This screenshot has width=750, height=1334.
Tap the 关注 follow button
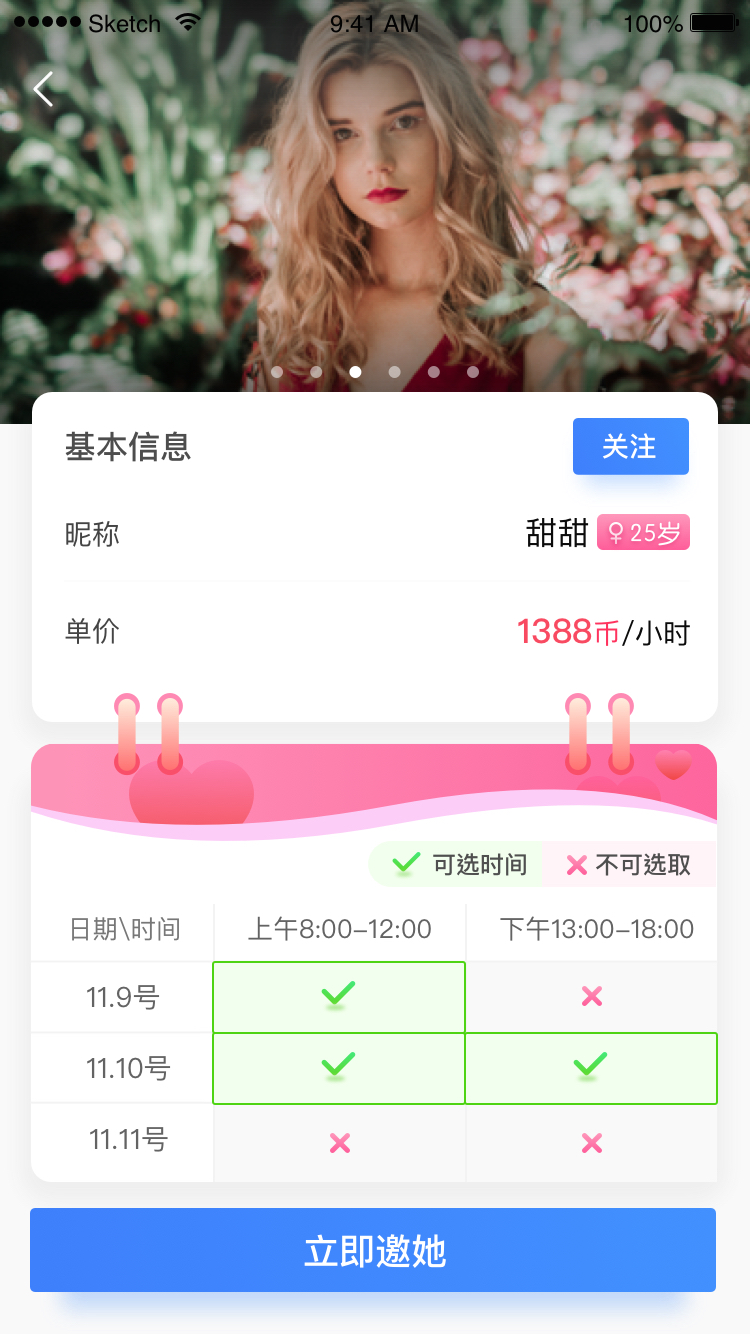(x=630, y=446)
